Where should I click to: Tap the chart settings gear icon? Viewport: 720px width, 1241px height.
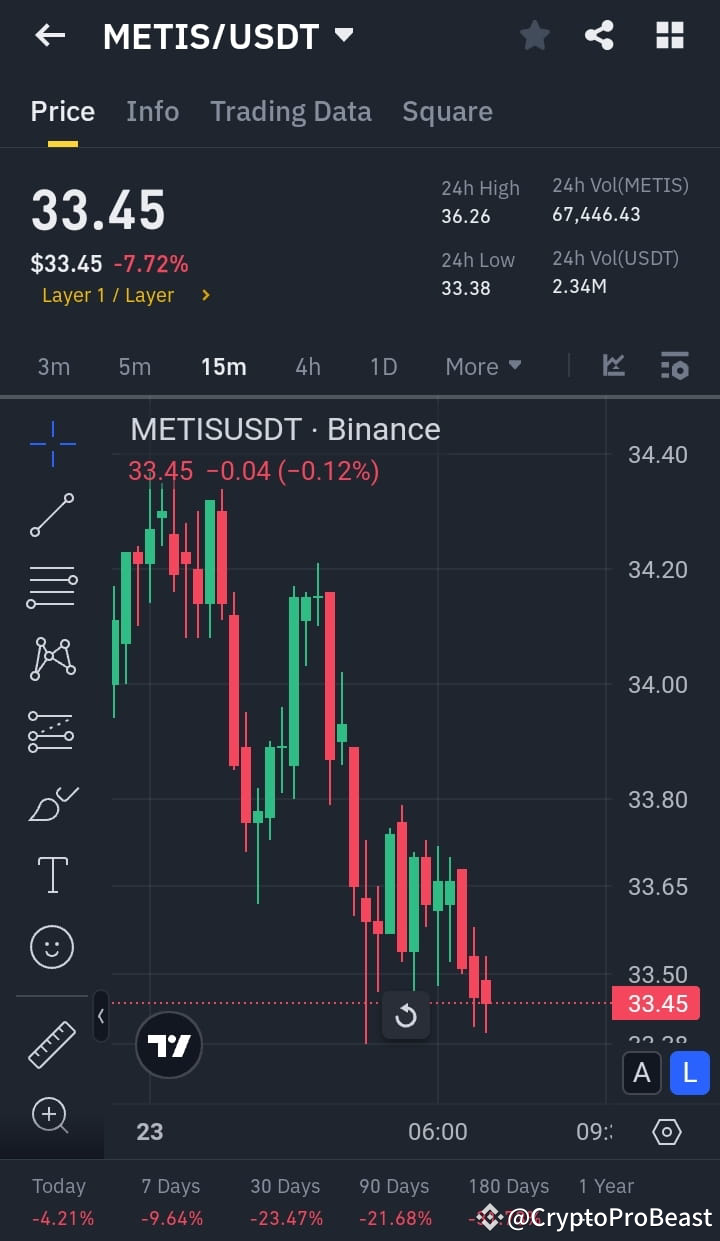[x=667, y=1131]
